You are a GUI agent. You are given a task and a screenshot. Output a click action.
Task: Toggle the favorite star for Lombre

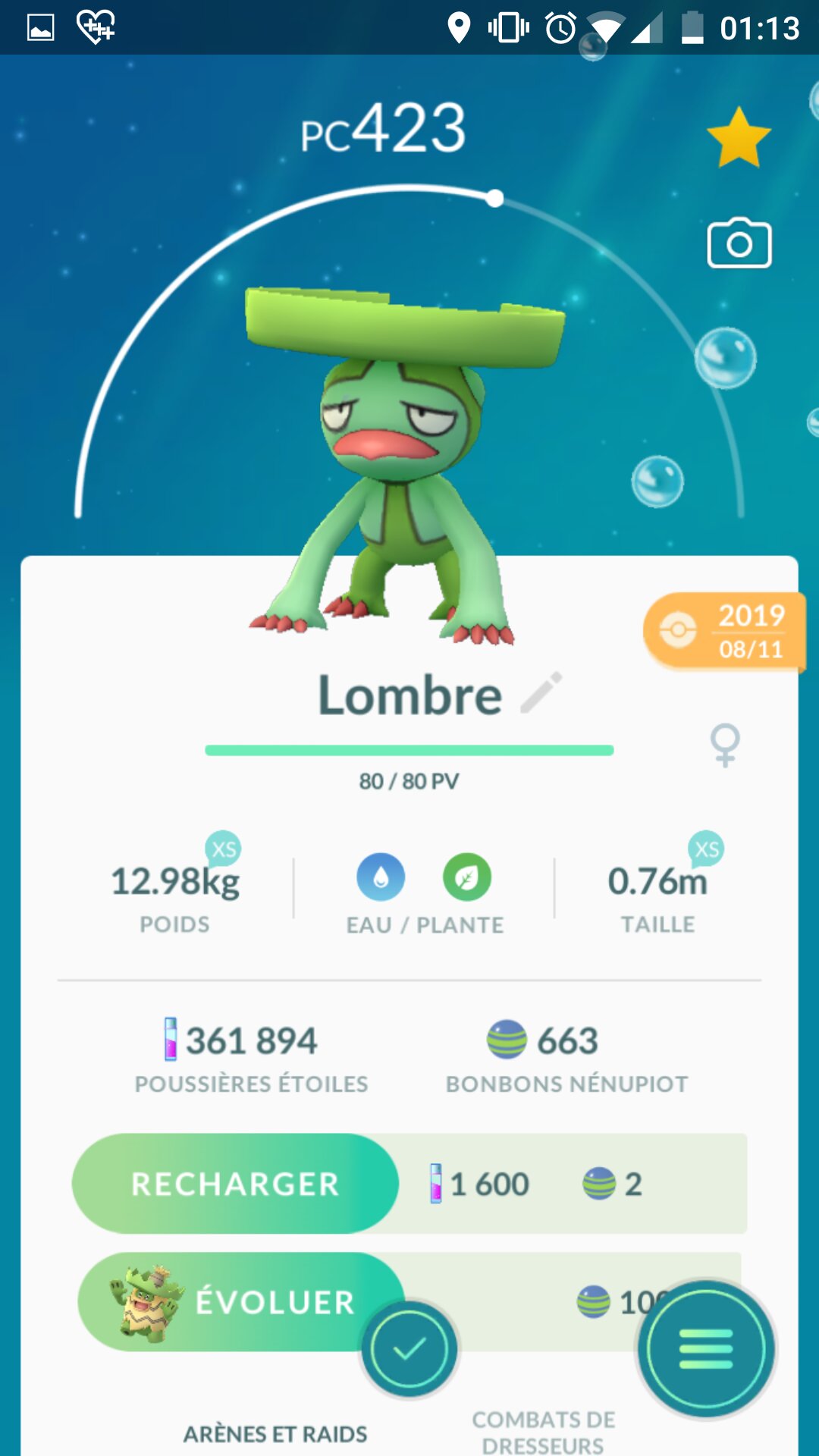pos(739,137)
